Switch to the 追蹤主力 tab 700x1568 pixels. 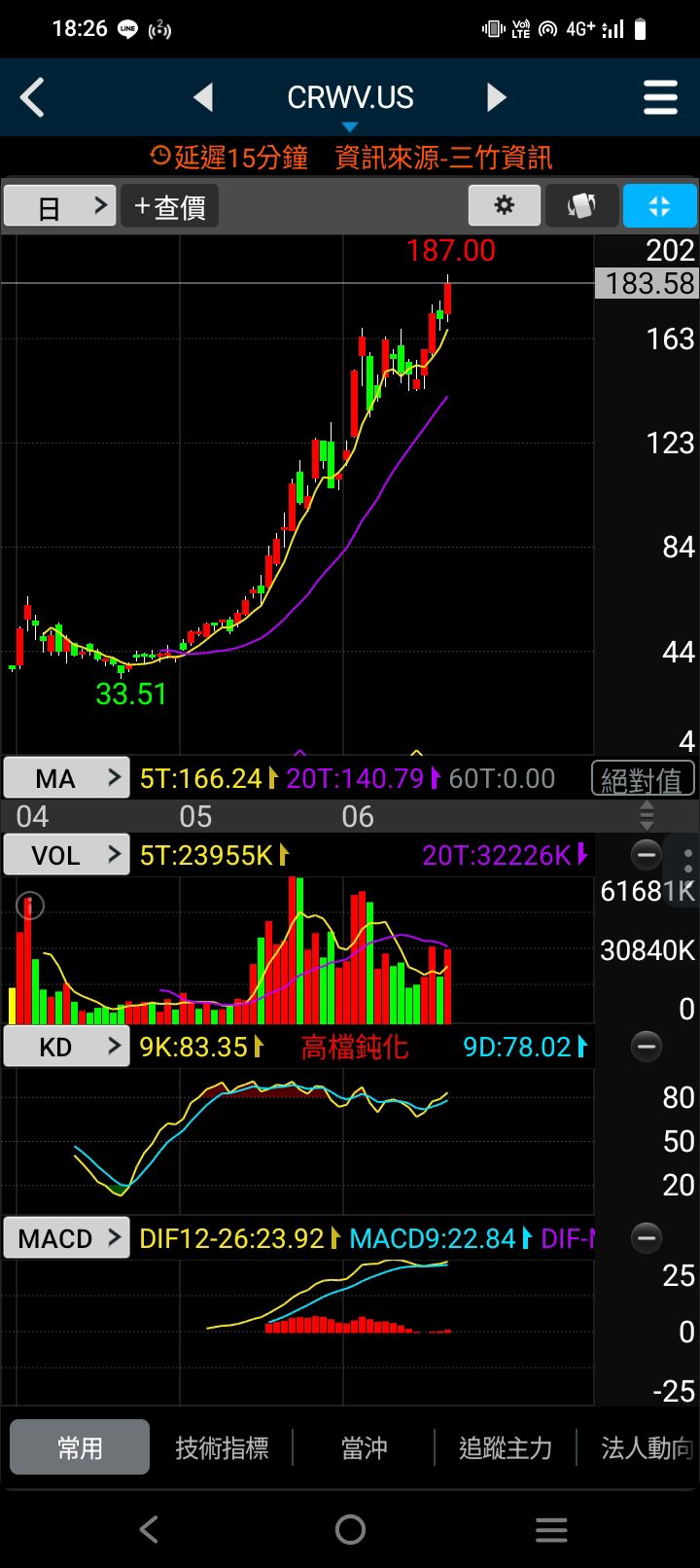pos(505,1447)
